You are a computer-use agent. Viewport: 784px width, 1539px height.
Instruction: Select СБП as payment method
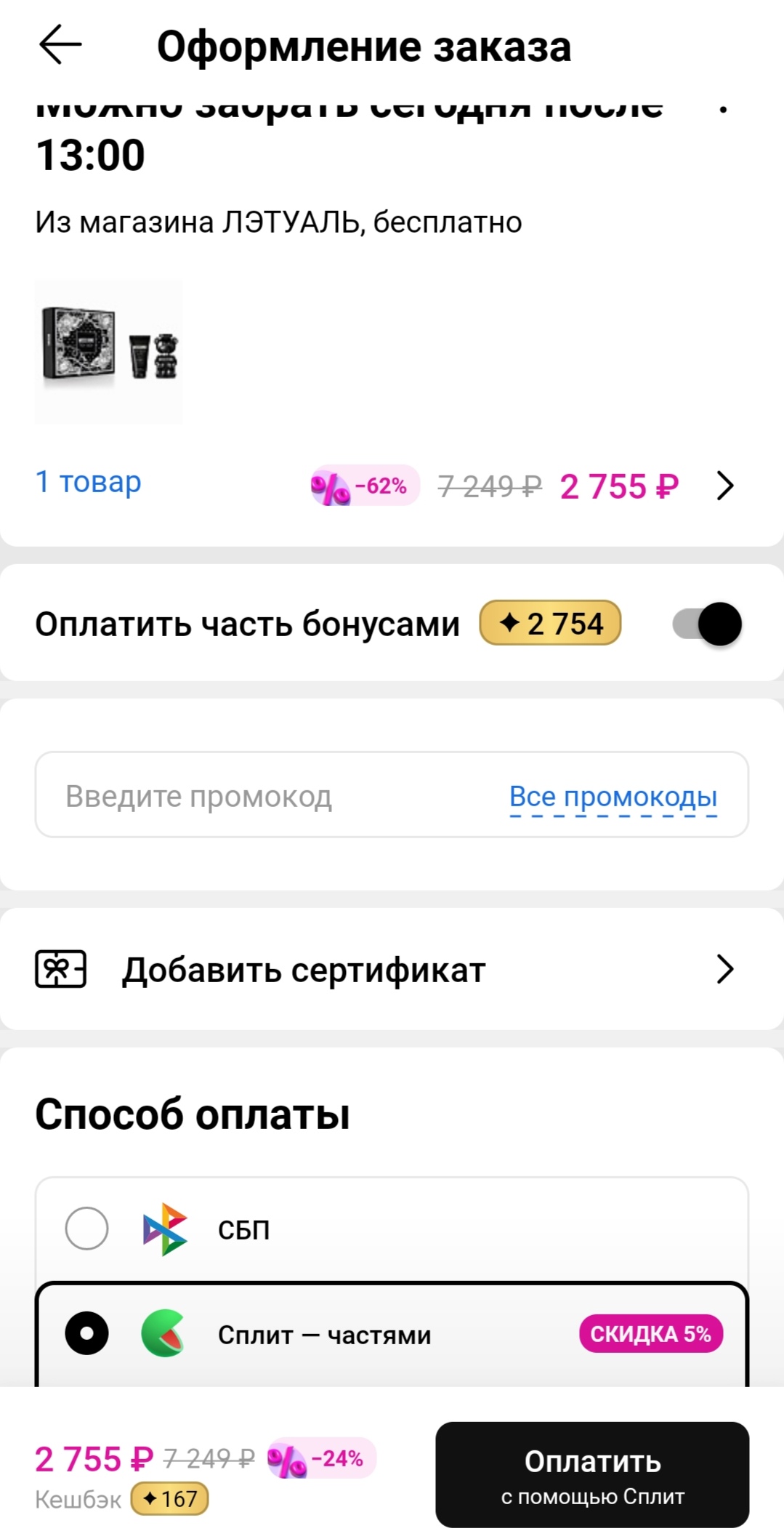[87, 1229]
